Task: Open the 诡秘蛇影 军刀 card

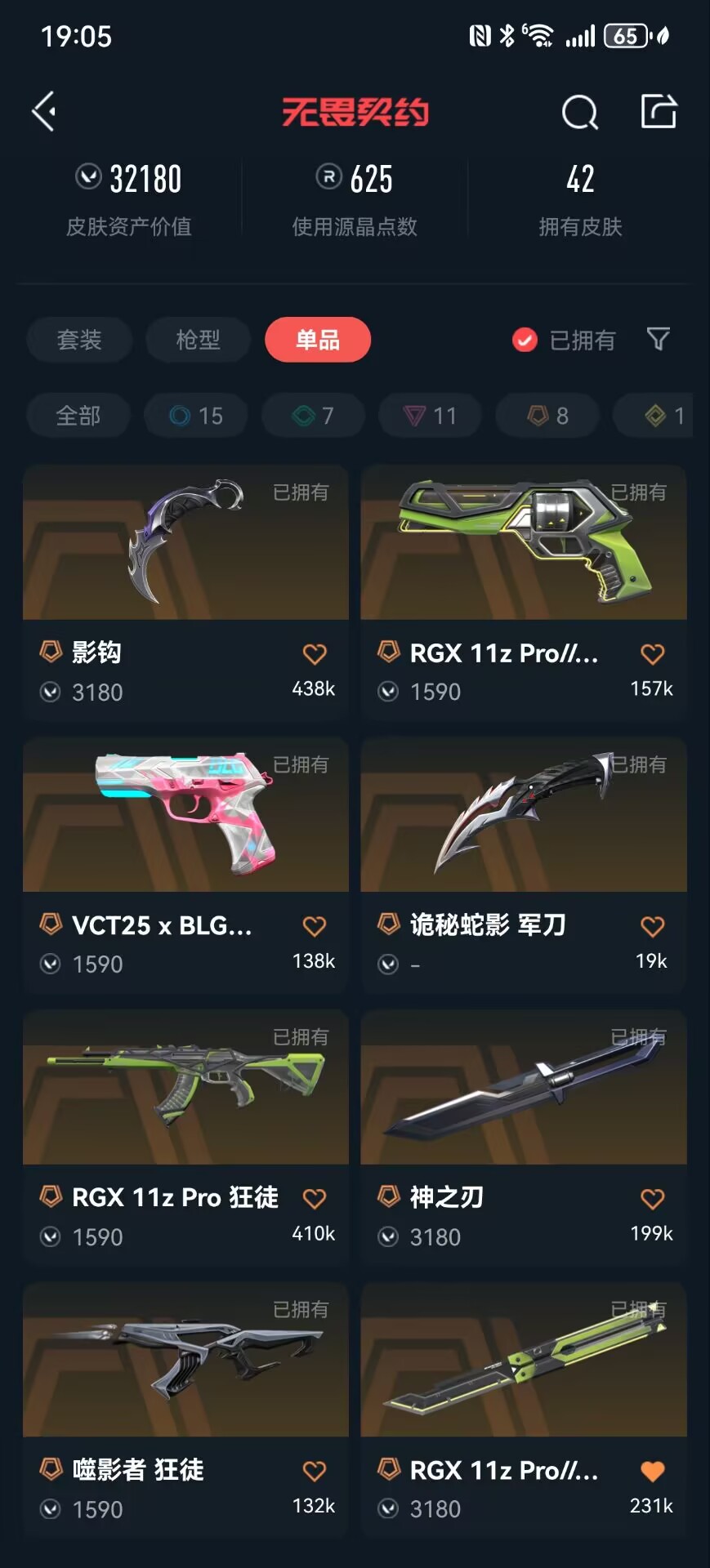Action: click(524, 865)
